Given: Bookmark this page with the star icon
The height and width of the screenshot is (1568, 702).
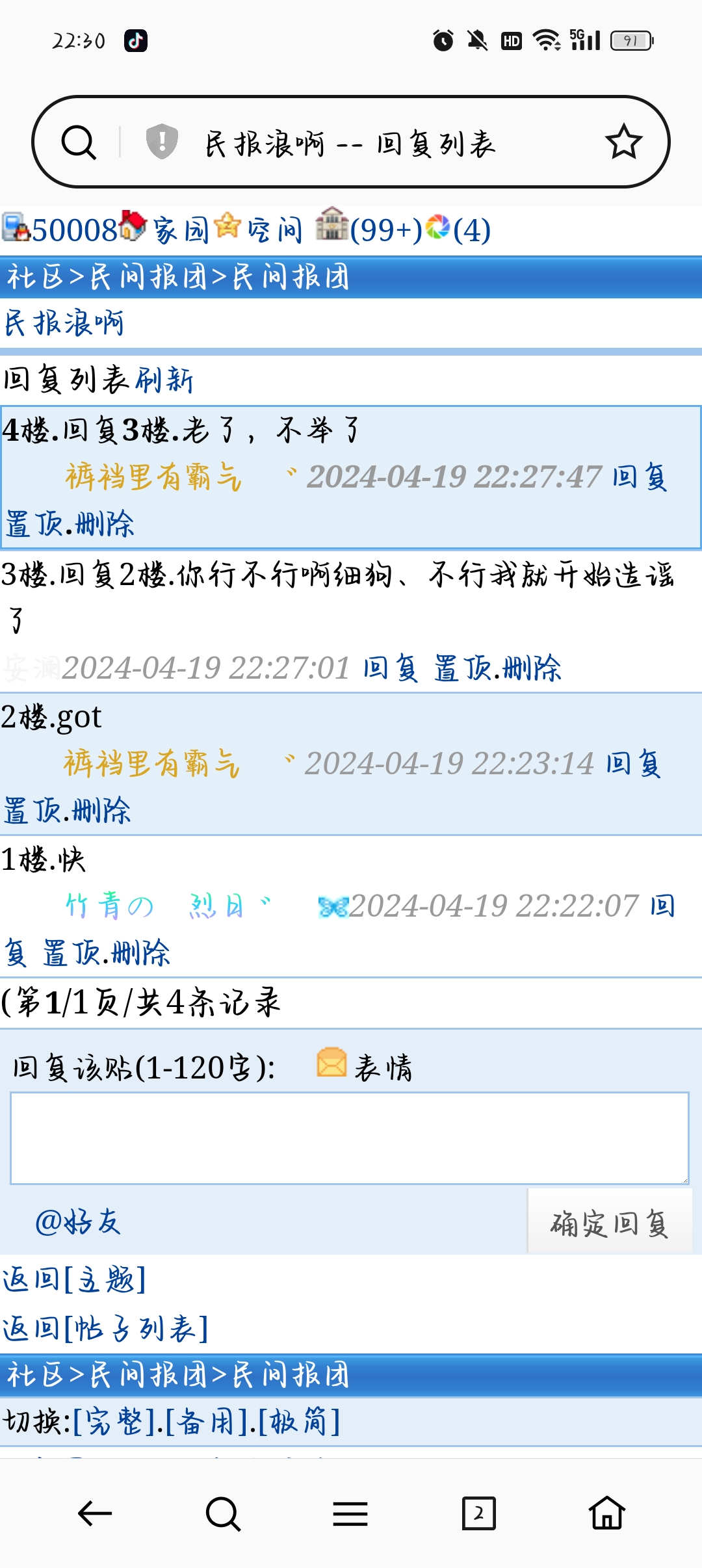Looking at the screenshot, I should 623,142.
